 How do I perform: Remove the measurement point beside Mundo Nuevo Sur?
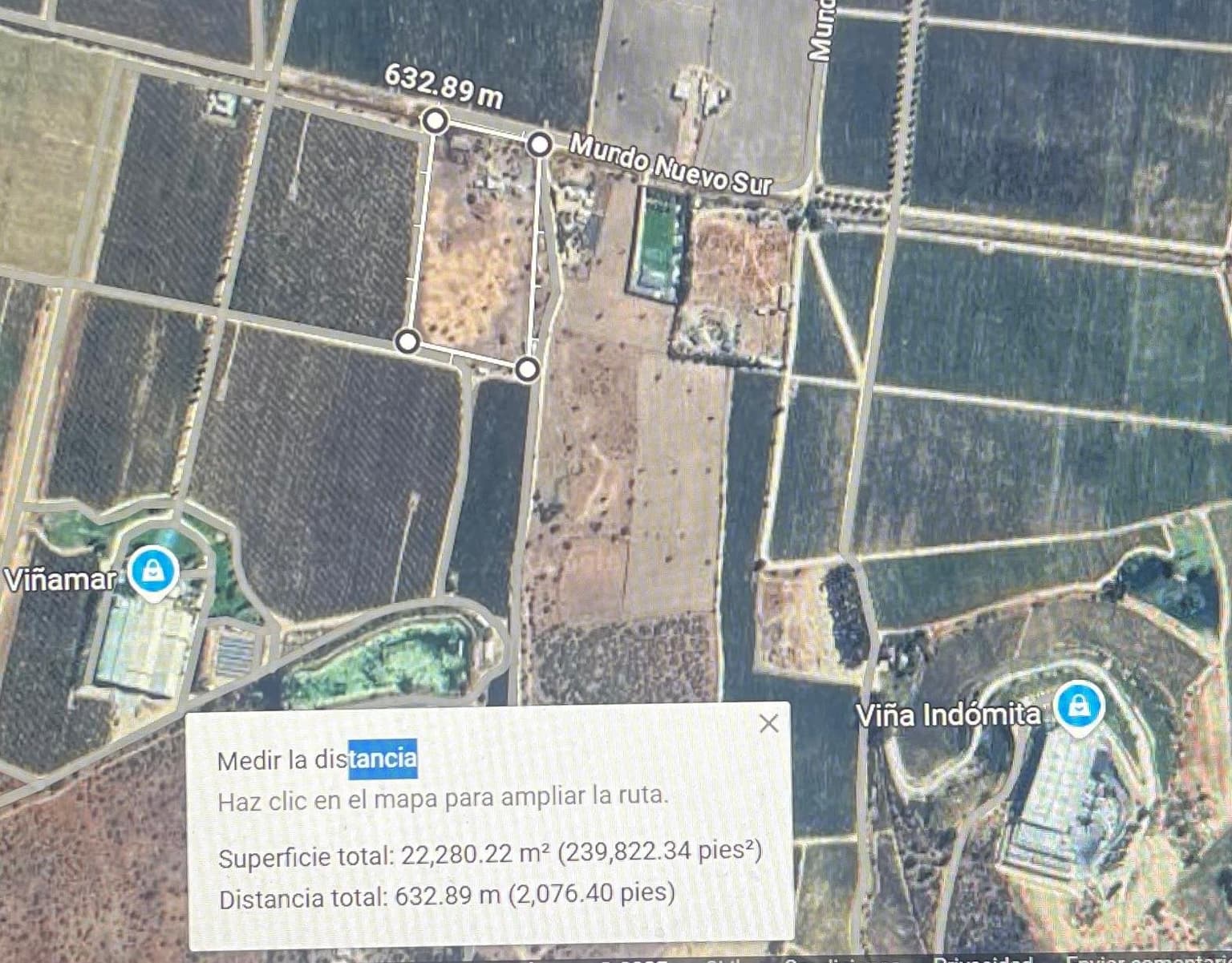(540, 145)
